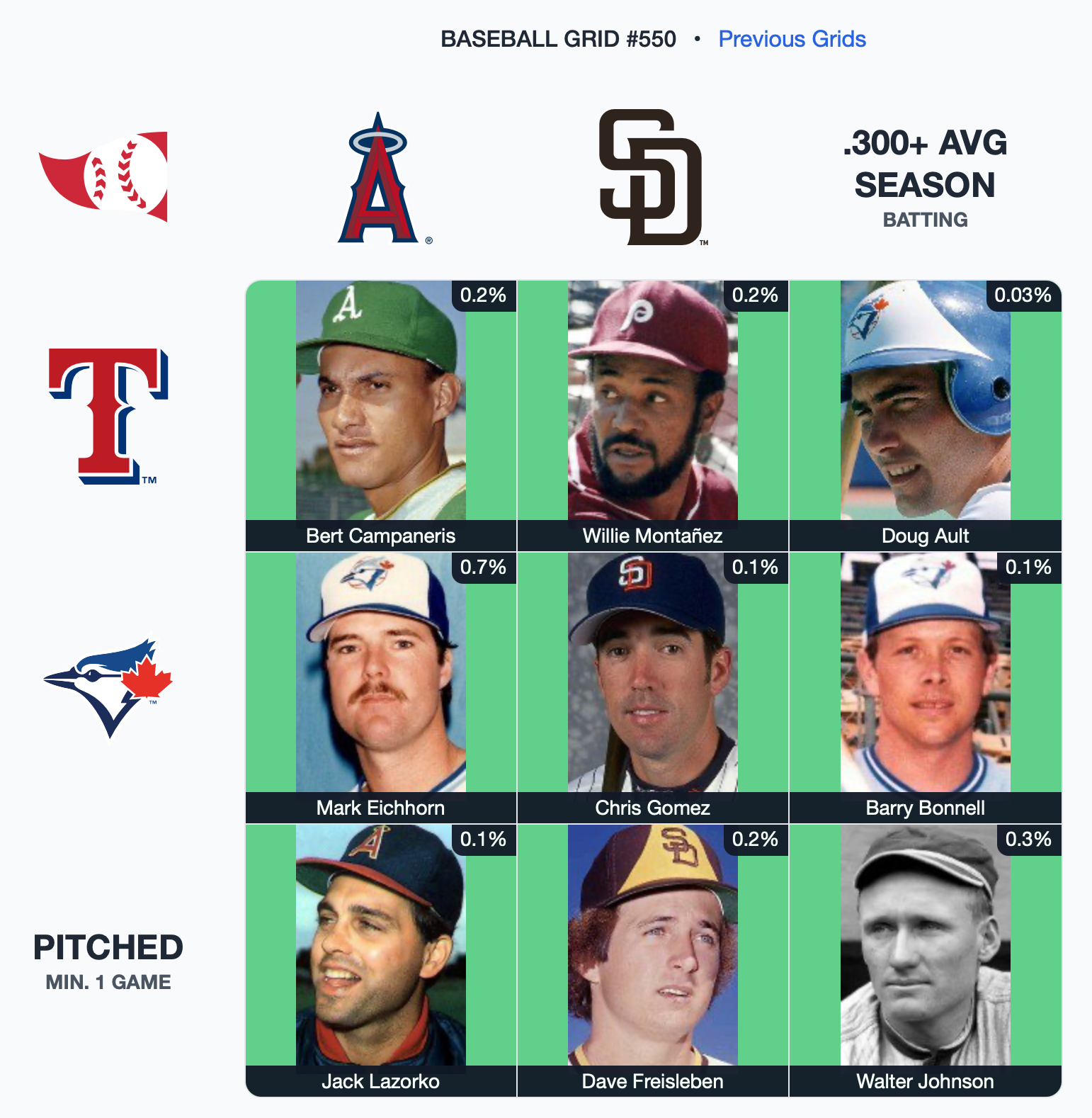Open the Bert Campaneris cell
Viewport: 1092px width, 1118px height.
tap(381, 415)
